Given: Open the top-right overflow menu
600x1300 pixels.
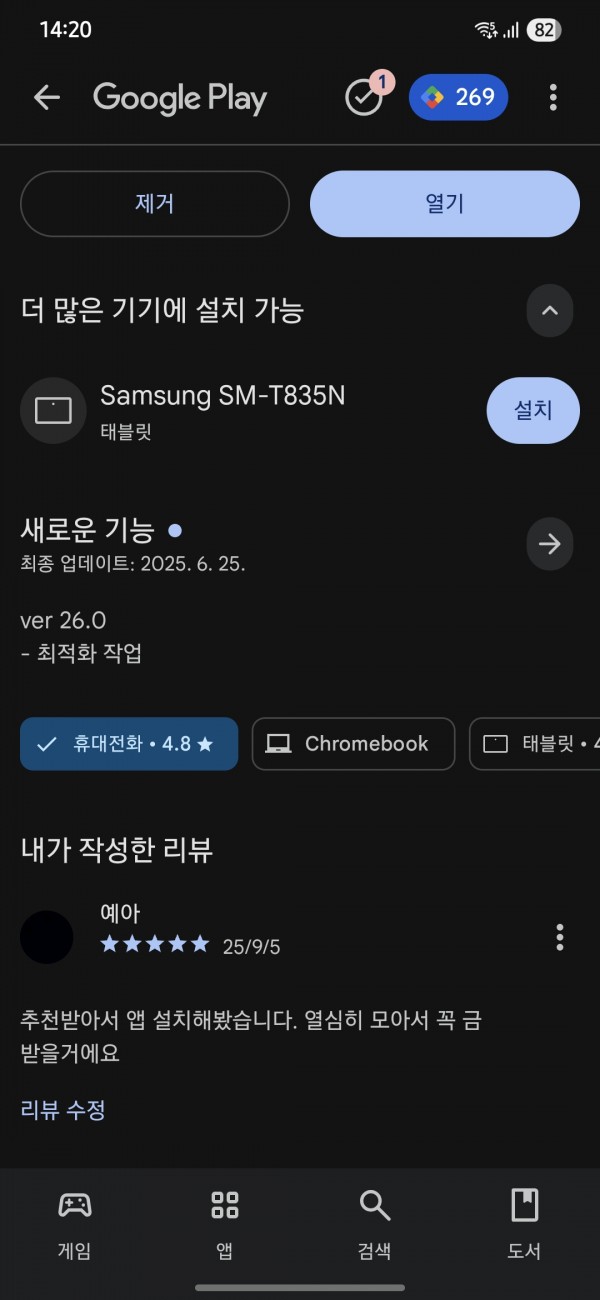Looking at the screenshot, I should point(553,97).
